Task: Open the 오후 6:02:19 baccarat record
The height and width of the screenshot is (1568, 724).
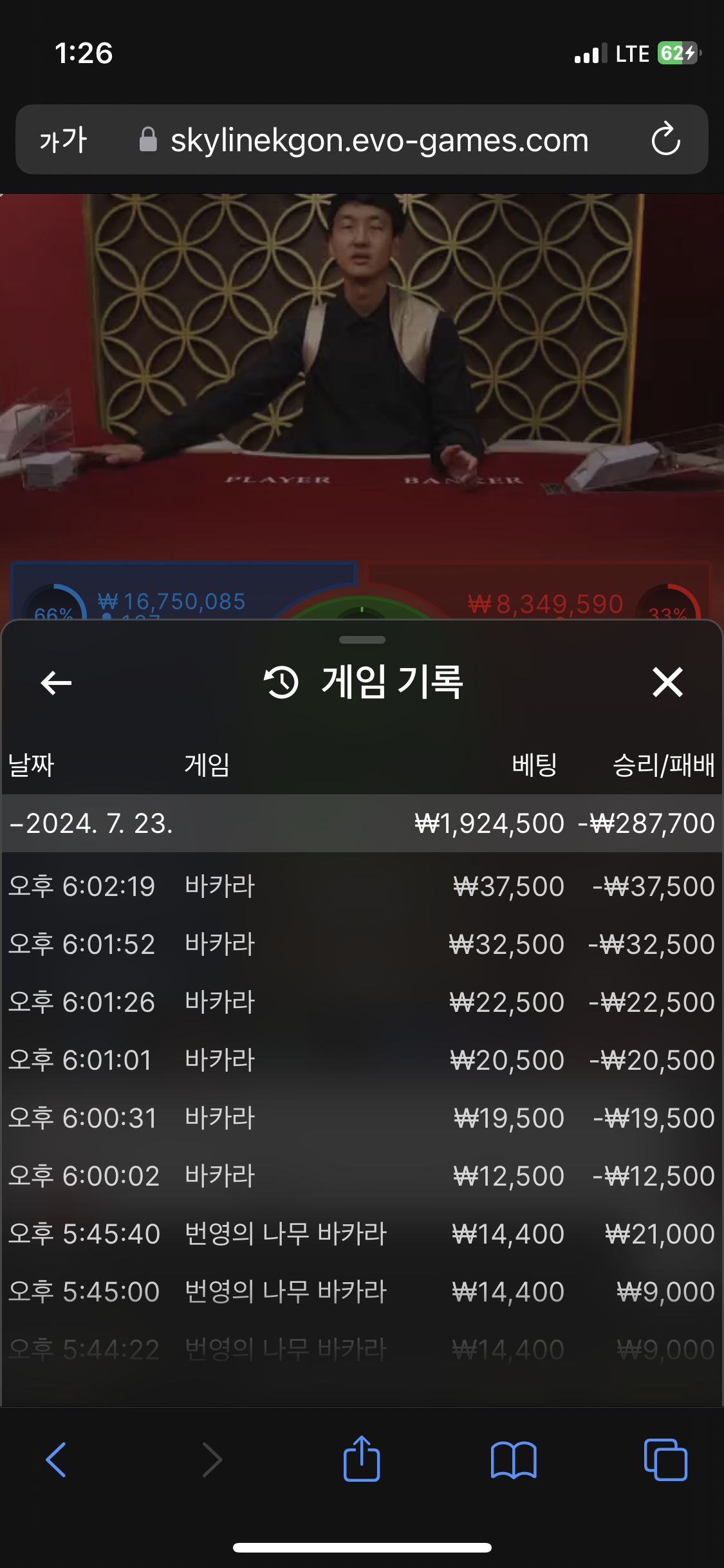Action: click(360, 886)
